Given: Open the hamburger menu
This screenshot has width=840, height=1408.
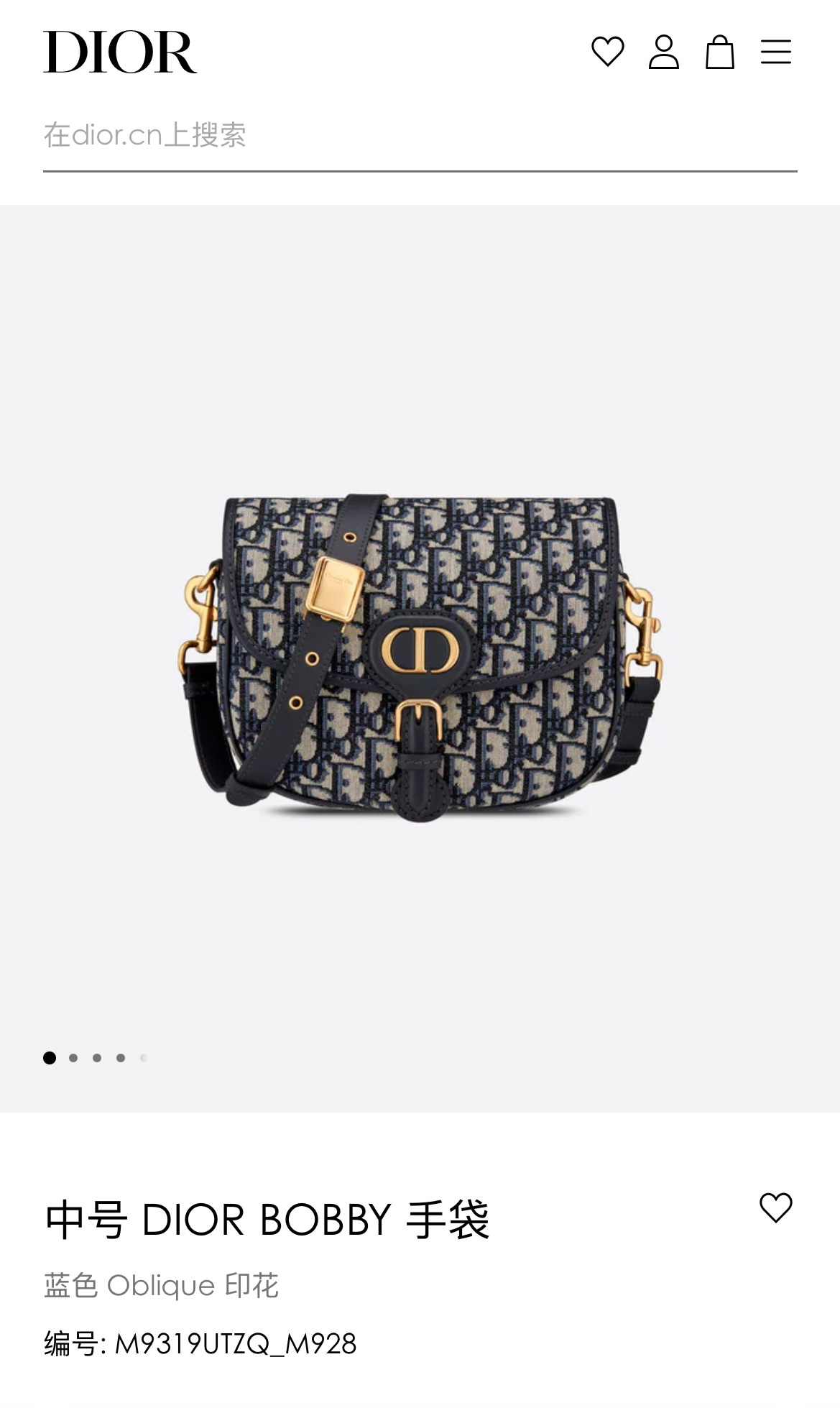Looking at the screenshot, I should pos(775,52).
